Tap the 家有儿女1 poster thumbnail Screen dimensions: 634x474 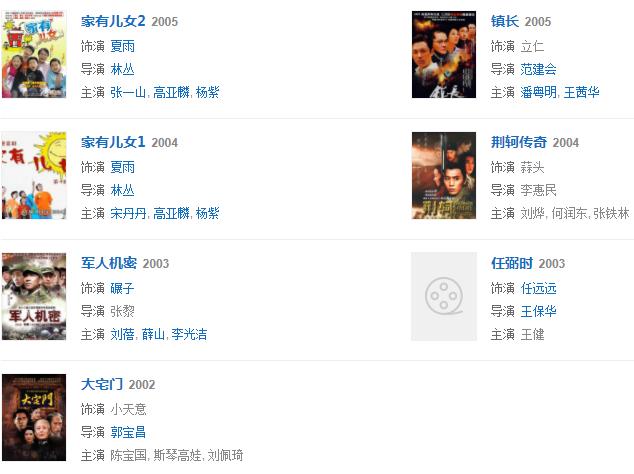[34, 175]
